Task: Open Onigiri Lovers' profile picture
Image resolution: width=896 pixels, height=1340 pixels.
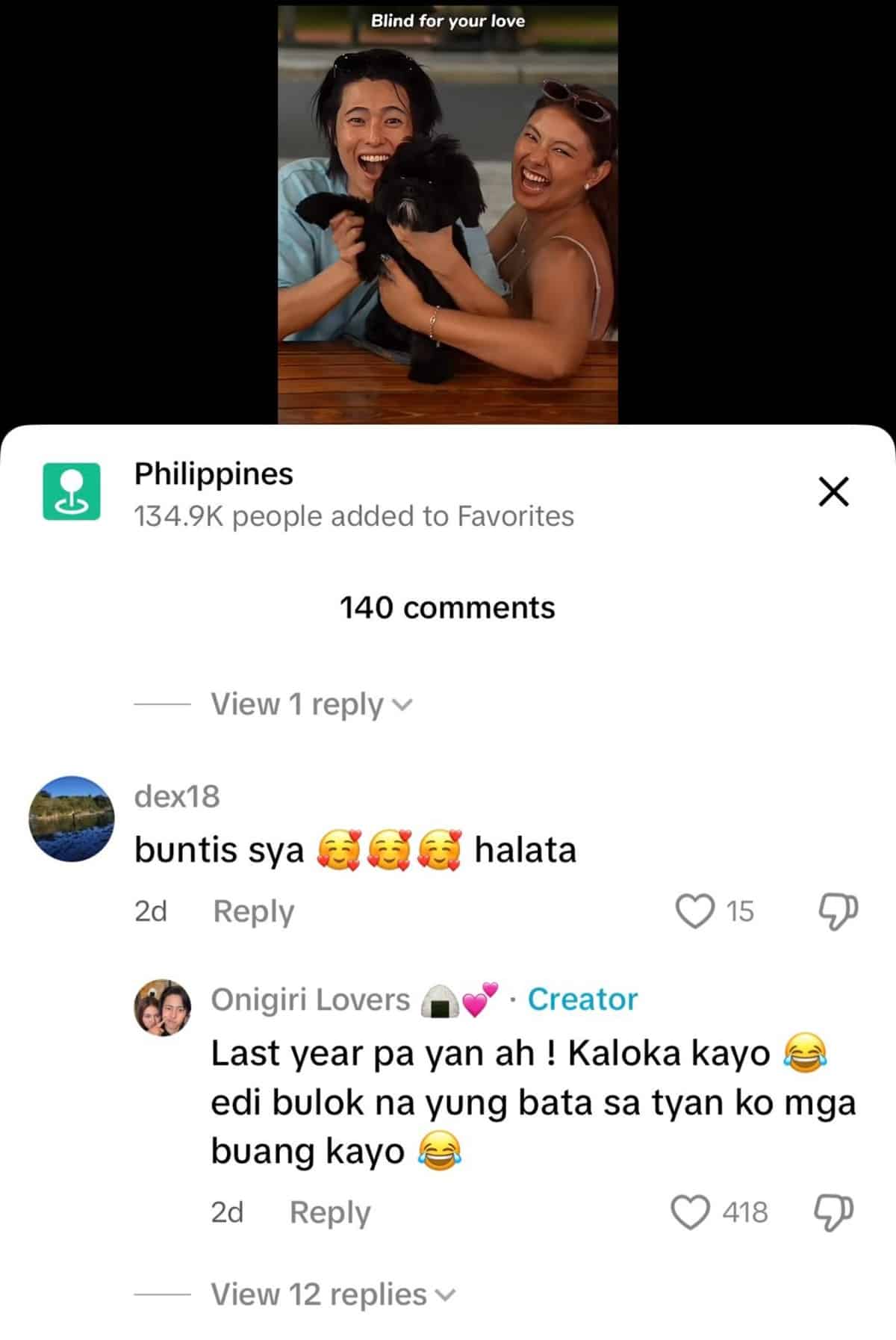Action: [x=163, y=1007]
